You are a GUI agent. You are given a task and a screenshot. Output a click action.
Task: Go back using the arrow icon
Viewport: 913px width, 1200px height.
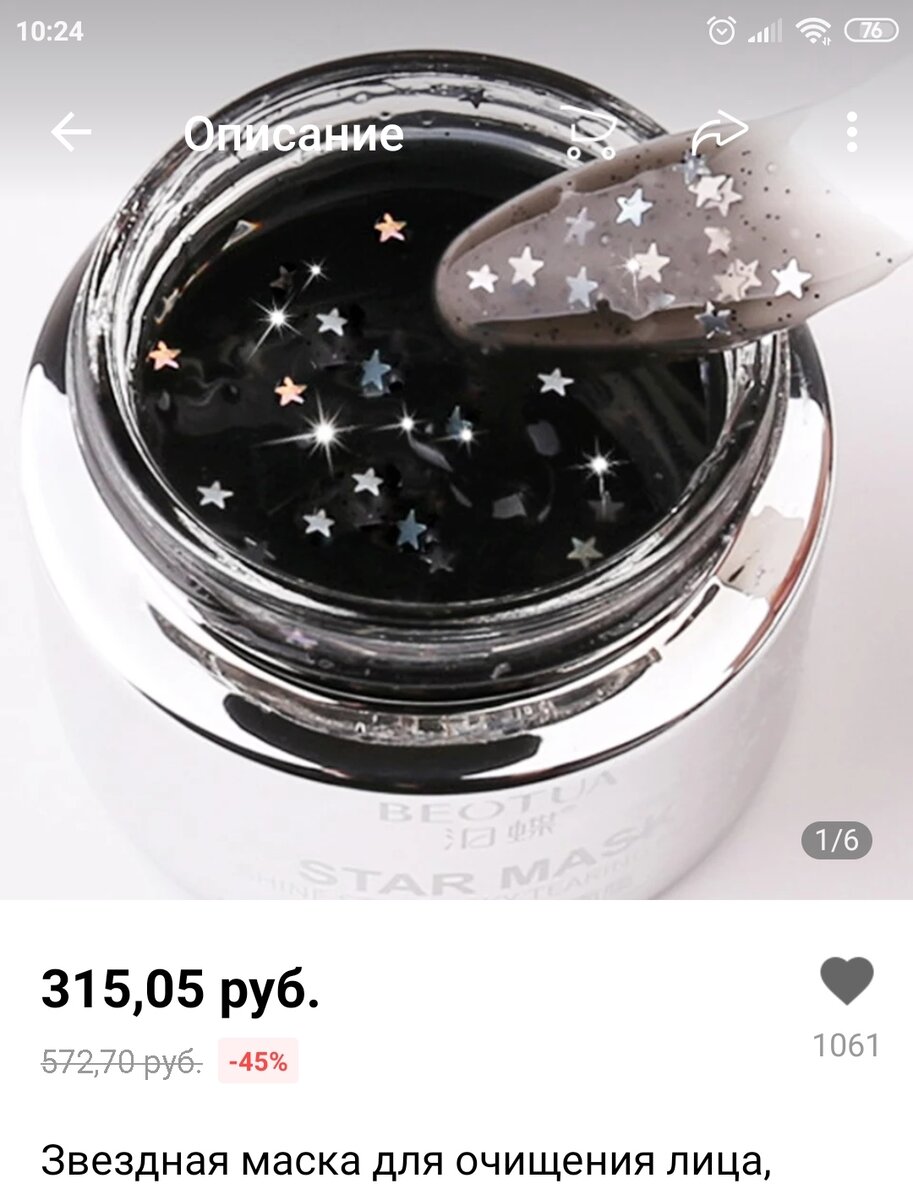(x=71, y=133)
